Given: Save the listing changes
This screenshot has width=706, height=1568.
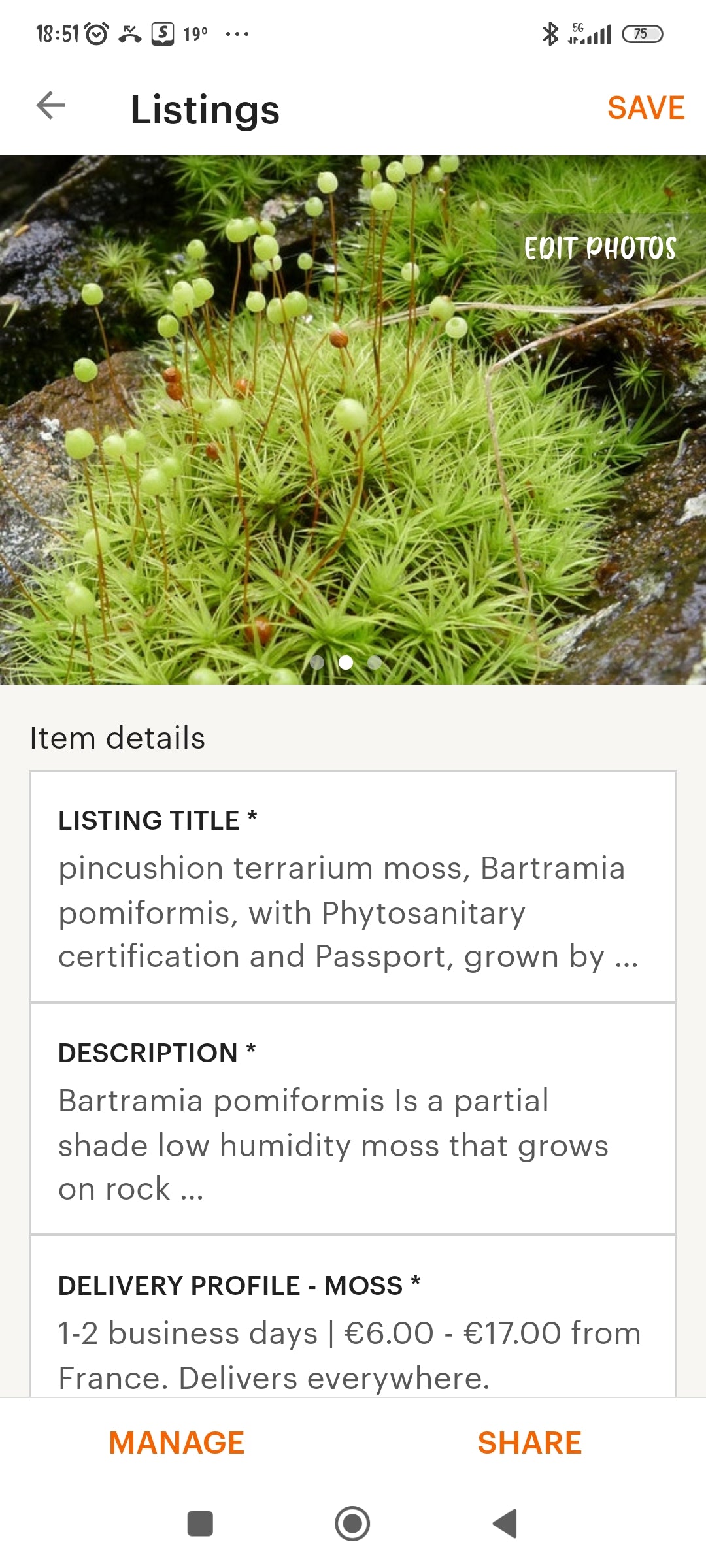Looking at the screenshot, I should click(x=645, y=108).
